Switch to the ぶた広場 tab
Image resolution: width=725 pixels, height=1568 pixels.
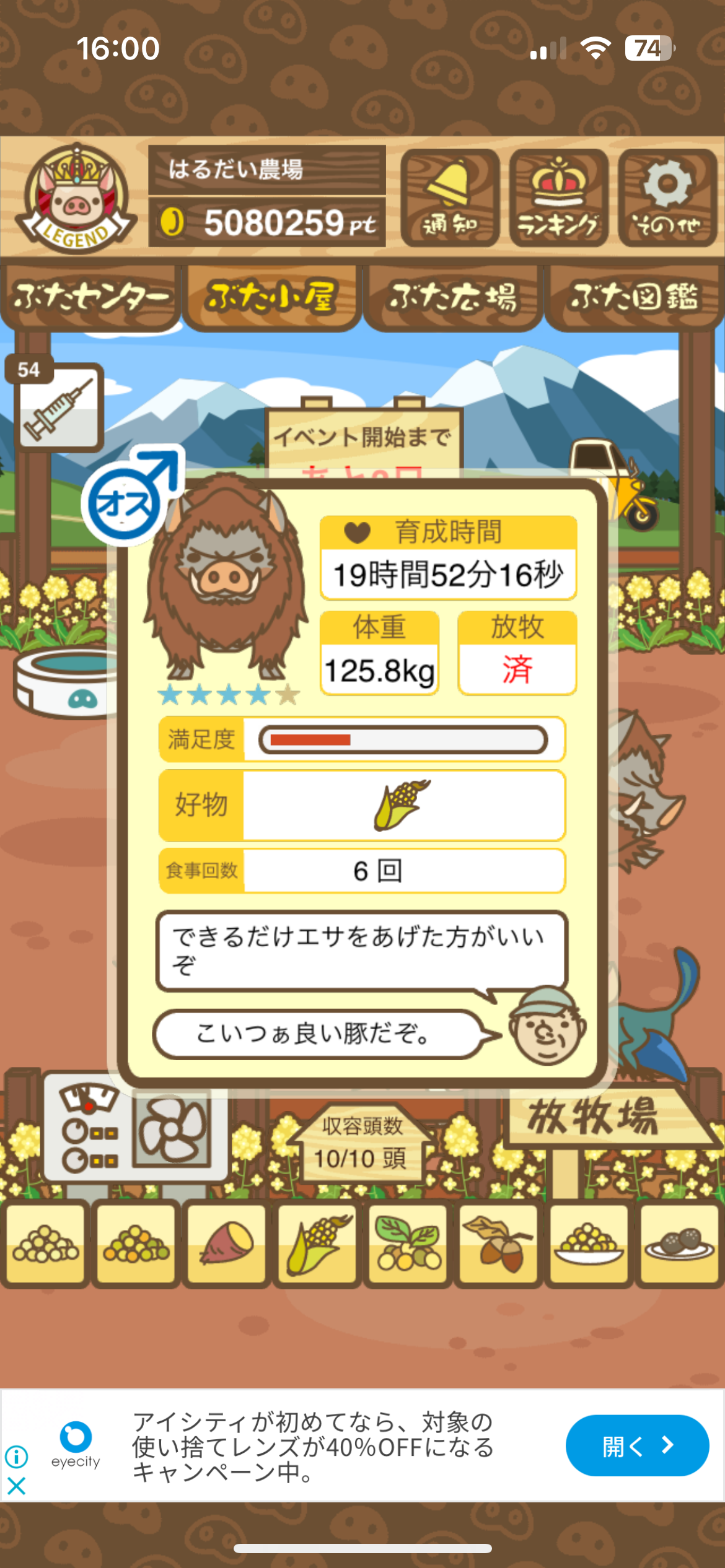coord(453,297)
